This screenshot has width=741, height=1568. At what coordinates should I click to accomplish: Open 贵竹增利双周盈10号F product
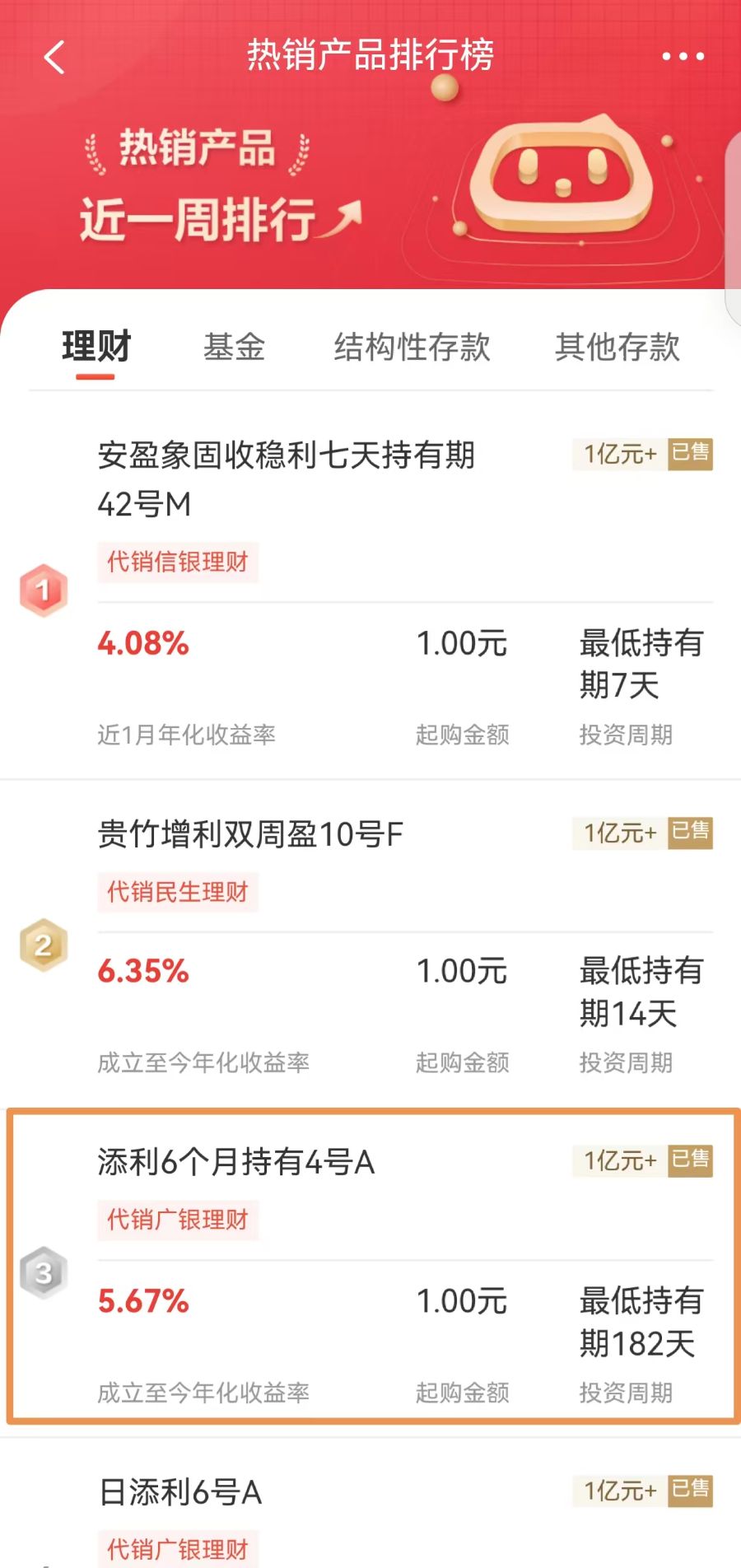(370, 944)
